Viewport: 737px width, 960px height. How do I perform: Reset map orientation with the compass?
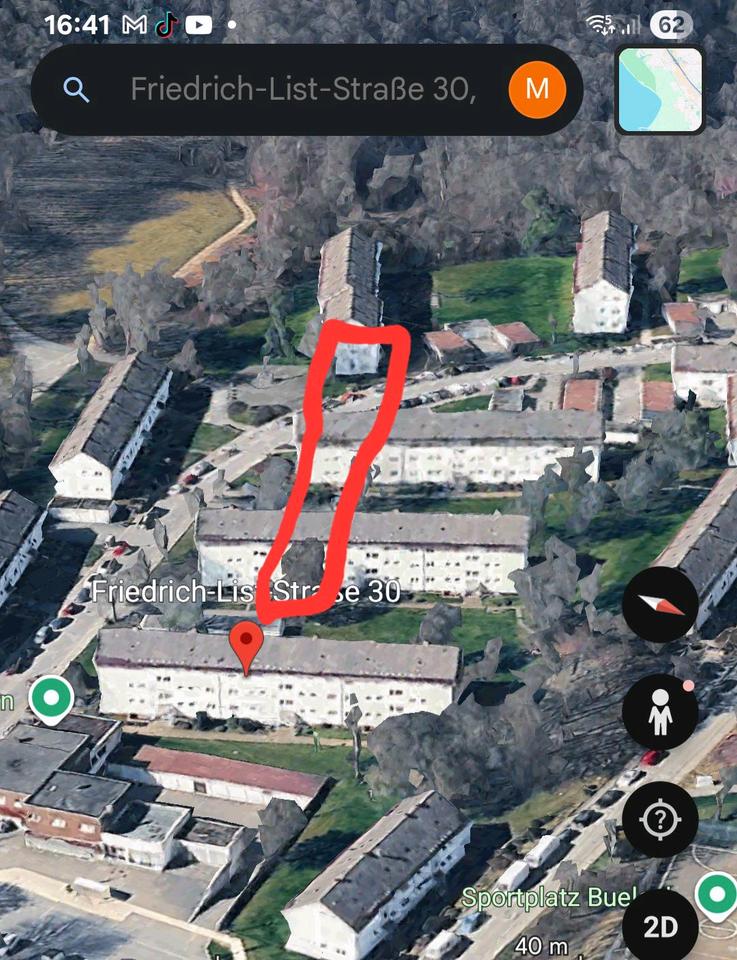[x=660, y=604]
